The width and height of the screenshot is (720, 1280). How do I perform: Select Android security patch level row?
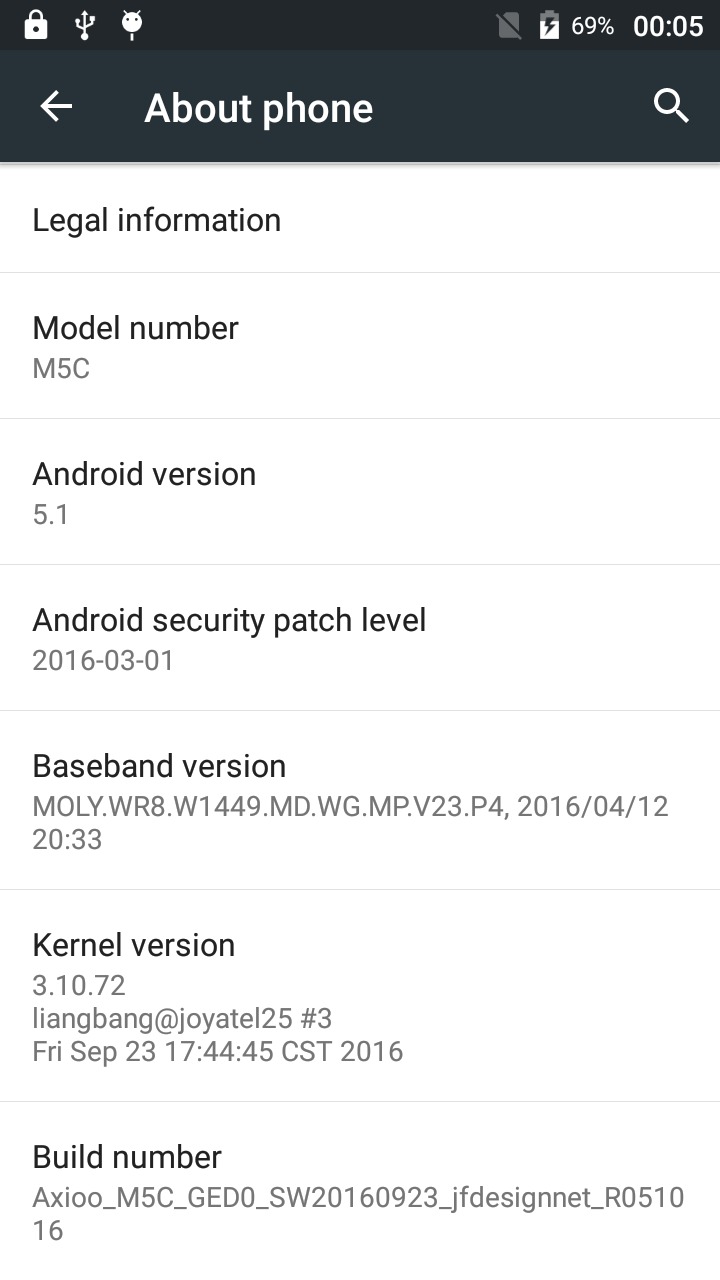(360, 638)
